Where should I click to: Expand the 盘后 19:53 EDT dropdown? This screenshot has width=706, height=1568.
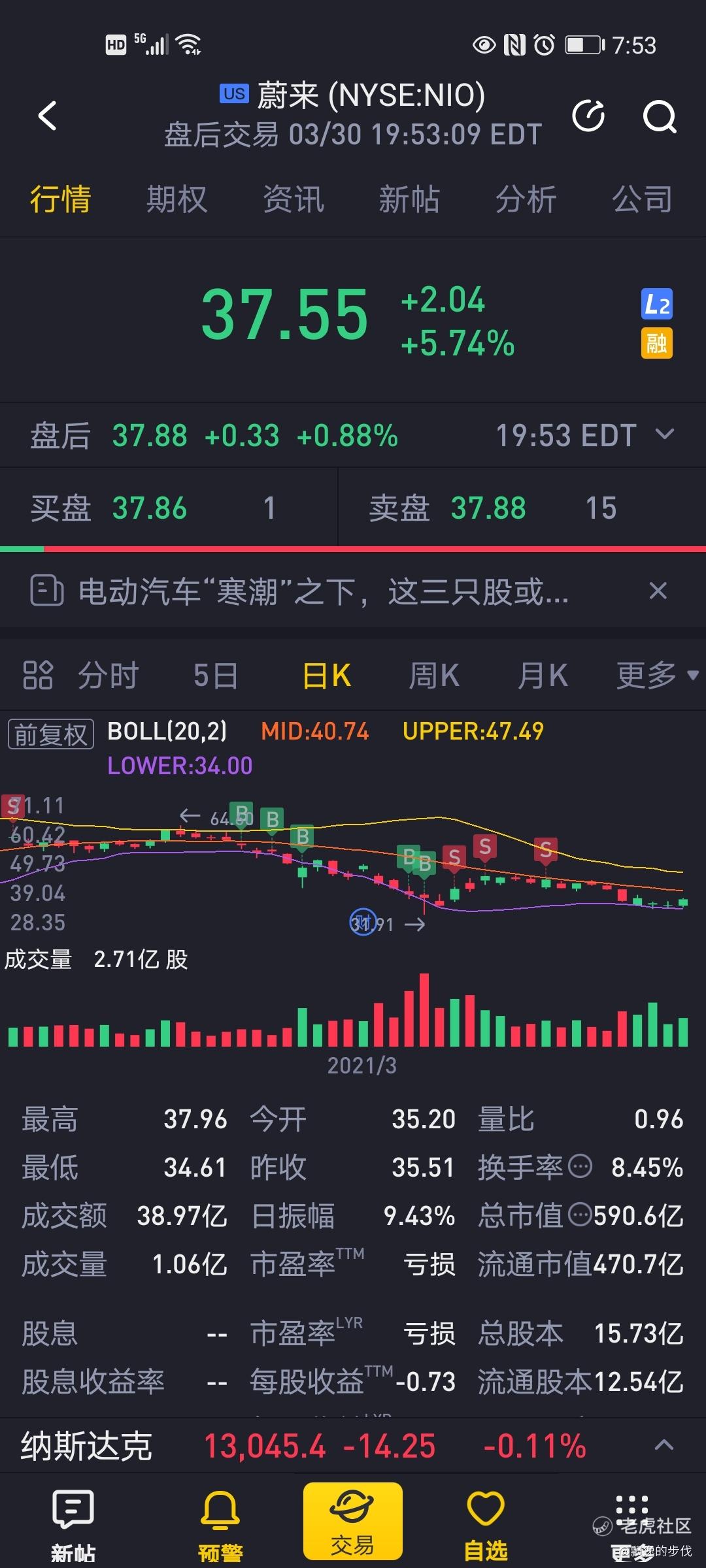coord(664,435)
